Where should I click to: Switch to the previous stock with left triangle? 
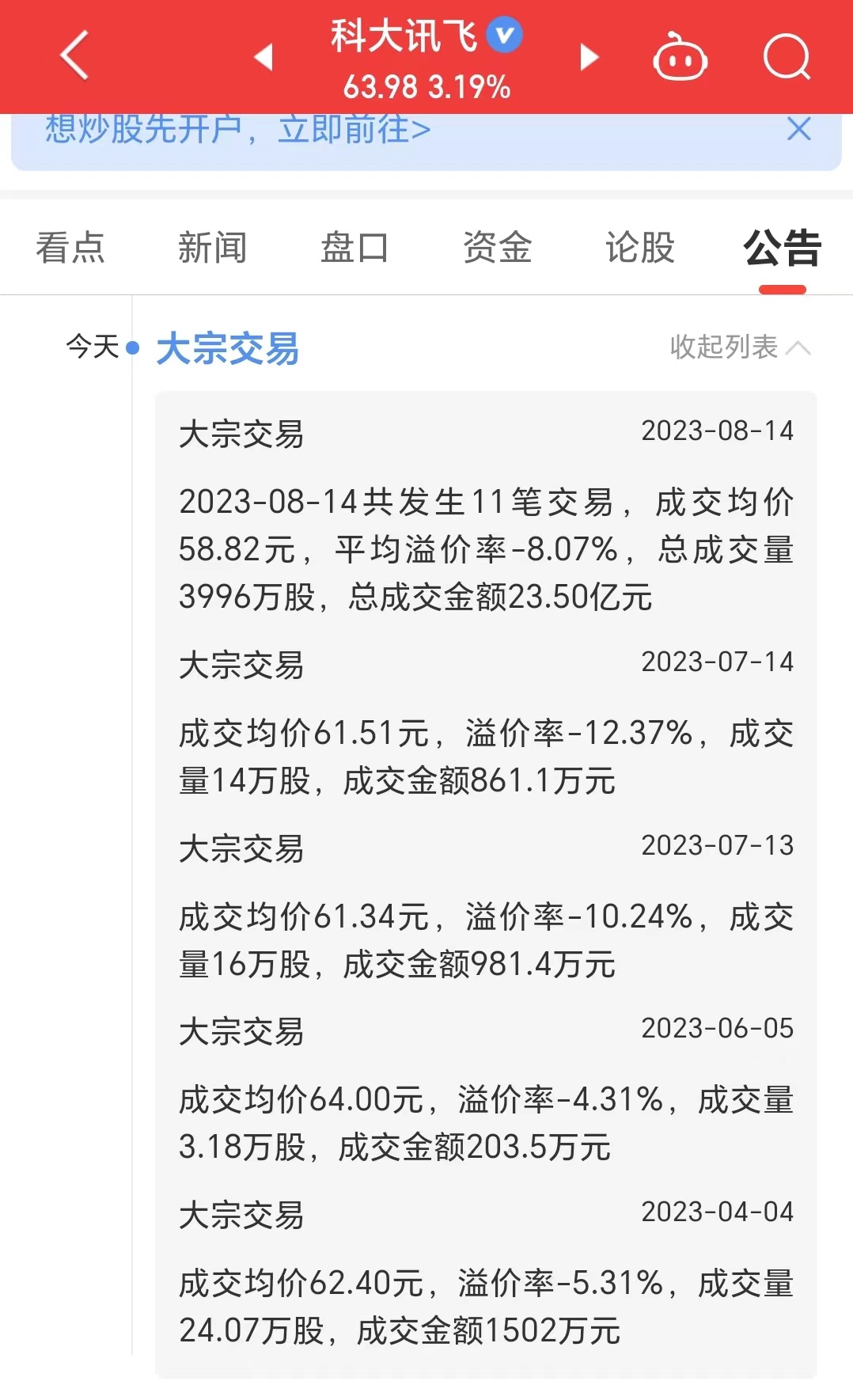[x=263, y=57]
